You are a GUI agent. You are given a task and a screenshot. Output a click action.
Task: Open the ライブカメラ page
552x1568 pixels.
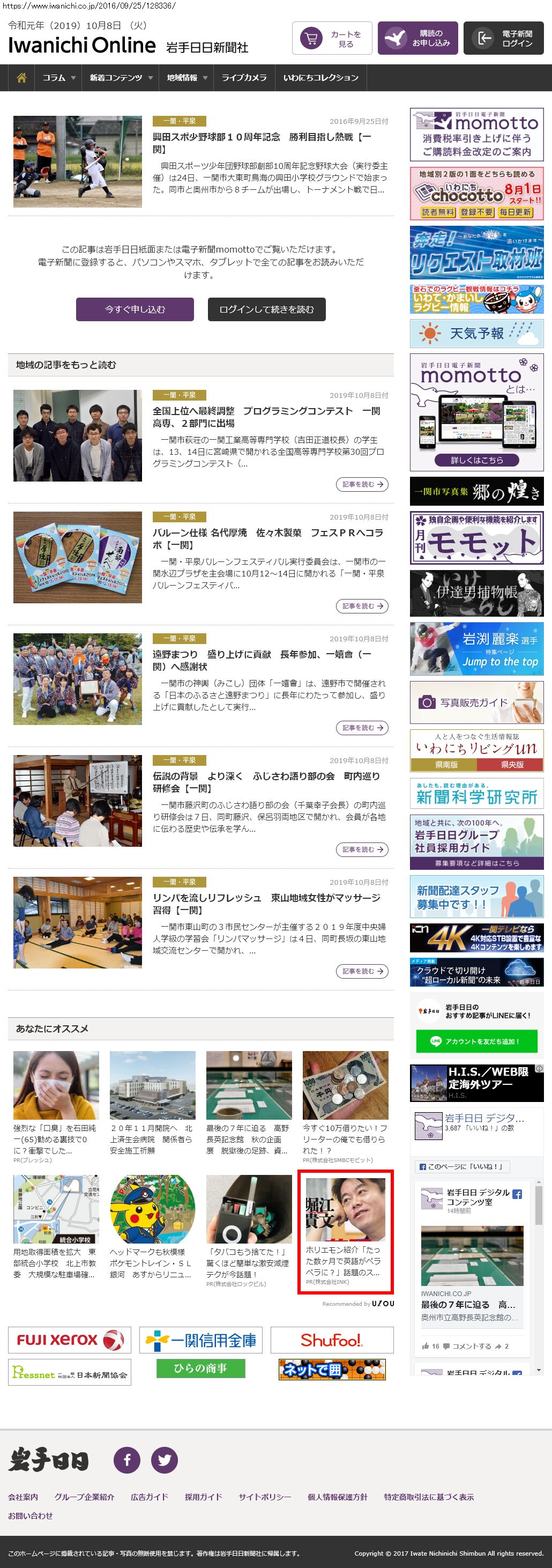point(243,78)
